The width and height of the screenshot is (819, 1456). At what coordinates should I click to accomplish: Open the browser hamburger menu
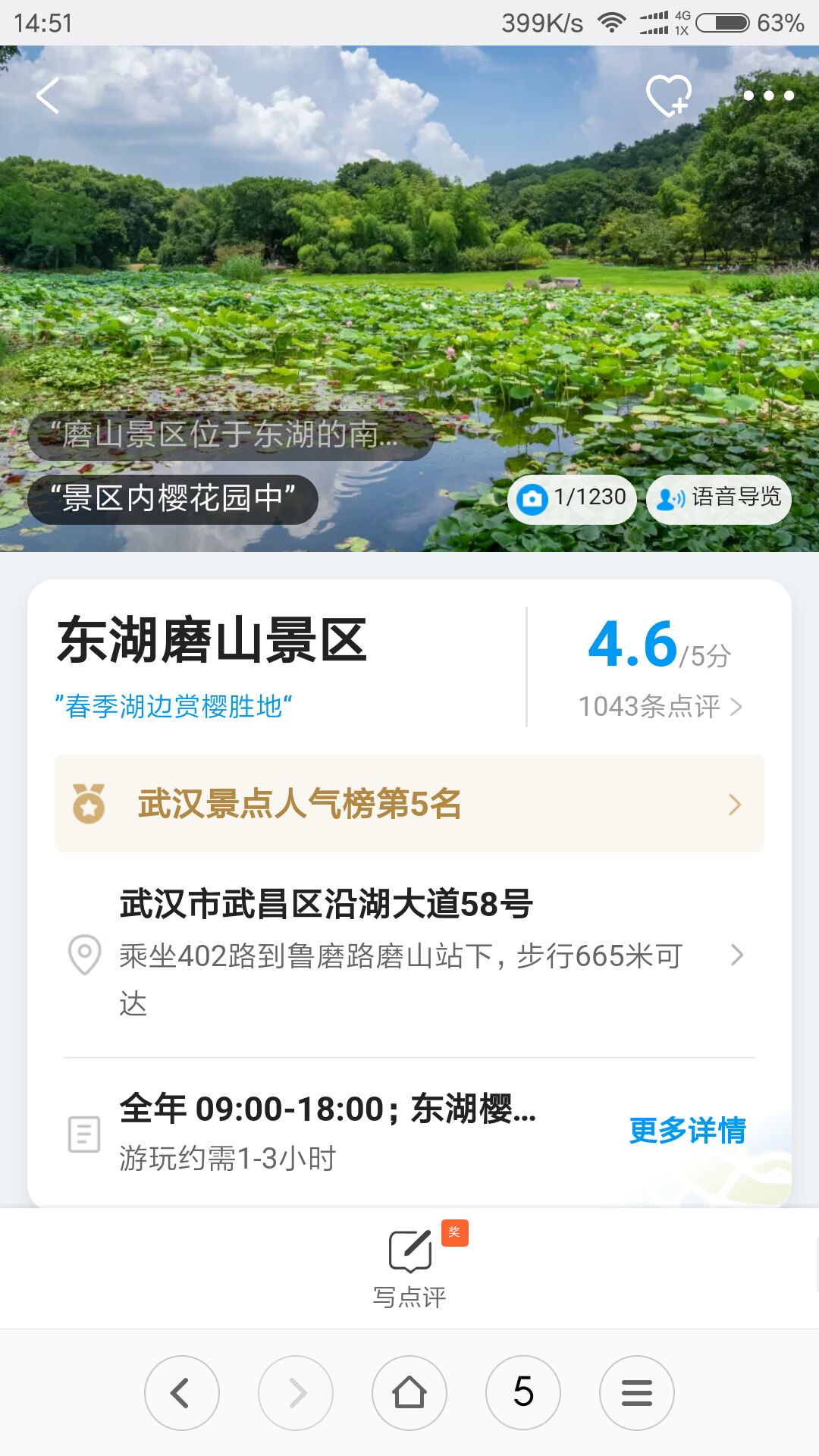637,1393
